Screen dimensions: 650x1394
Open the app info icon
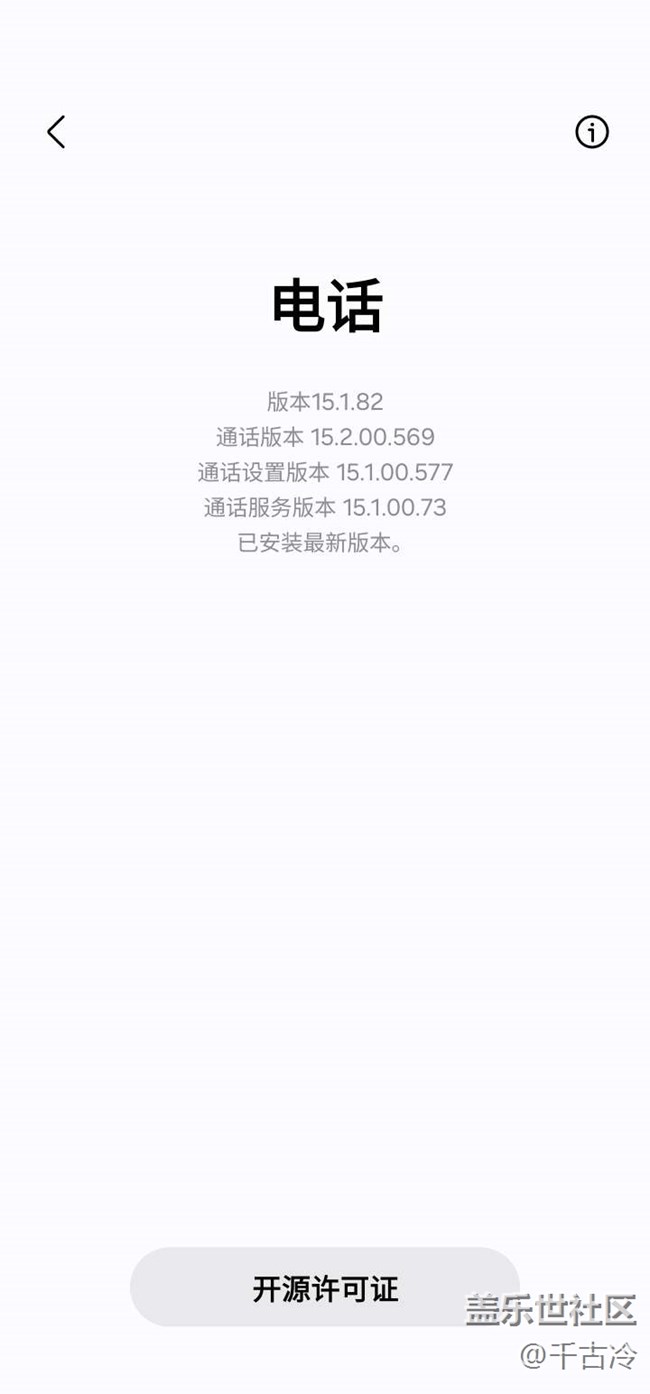pyautogui.click(x=592, y=132)
